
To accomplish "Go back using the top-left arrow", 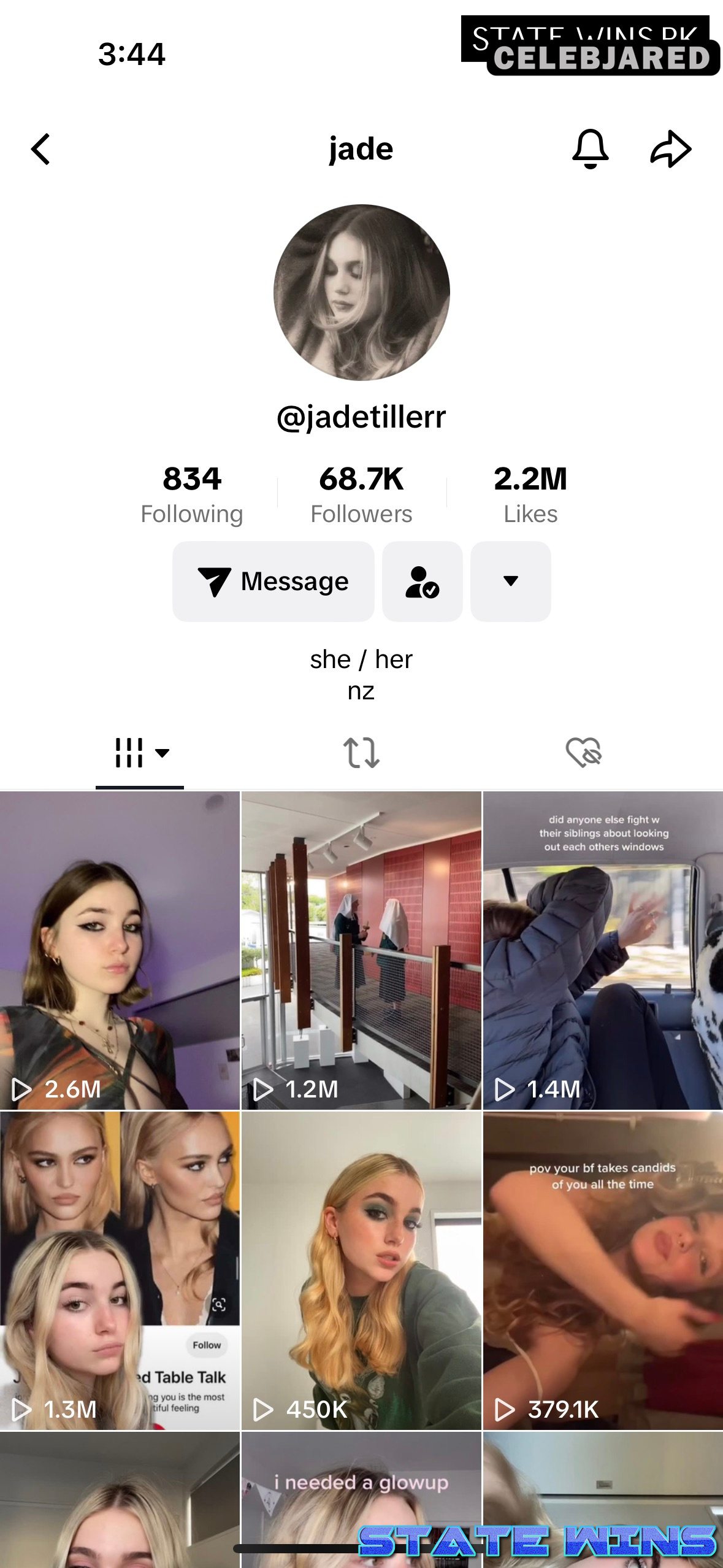I will 40,149.
